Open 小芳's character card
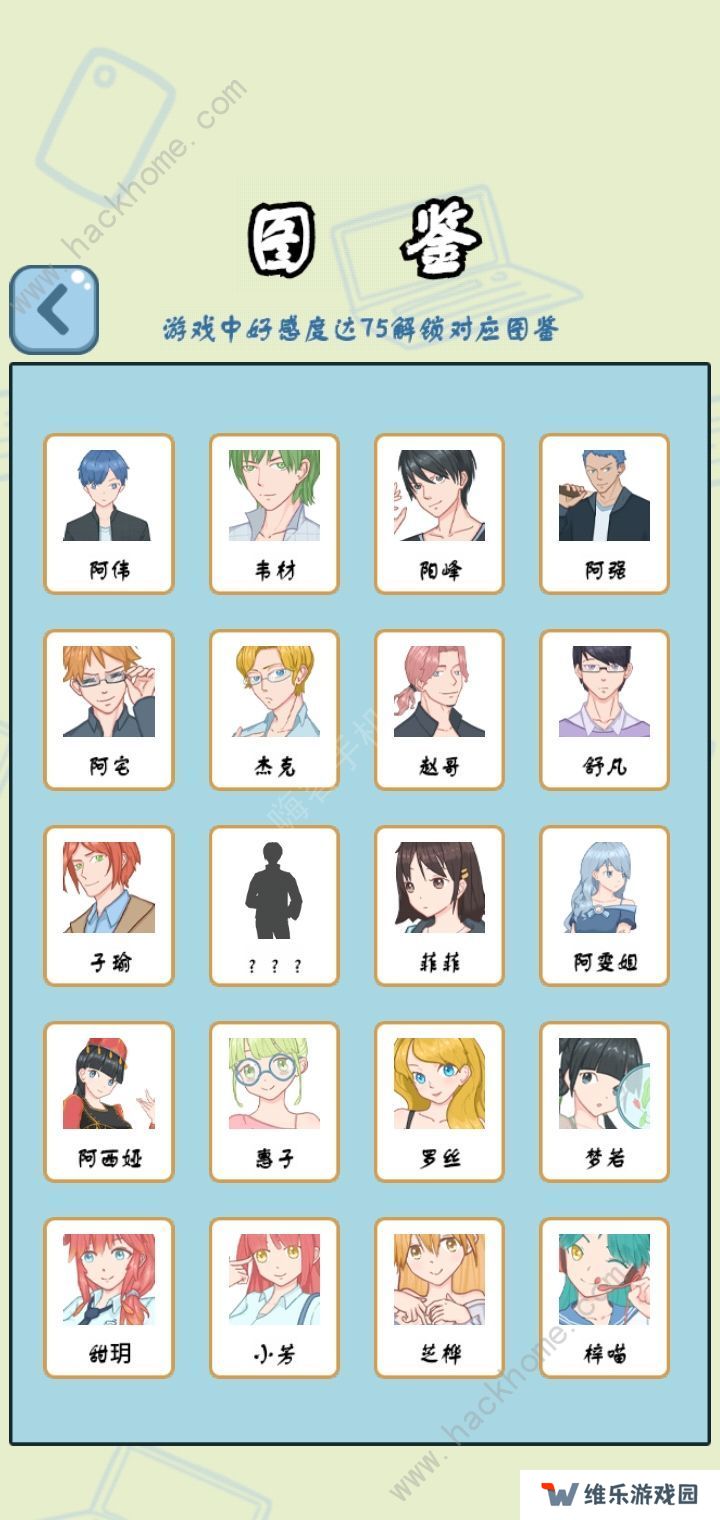The image size is (720, 1520). 274,1298
